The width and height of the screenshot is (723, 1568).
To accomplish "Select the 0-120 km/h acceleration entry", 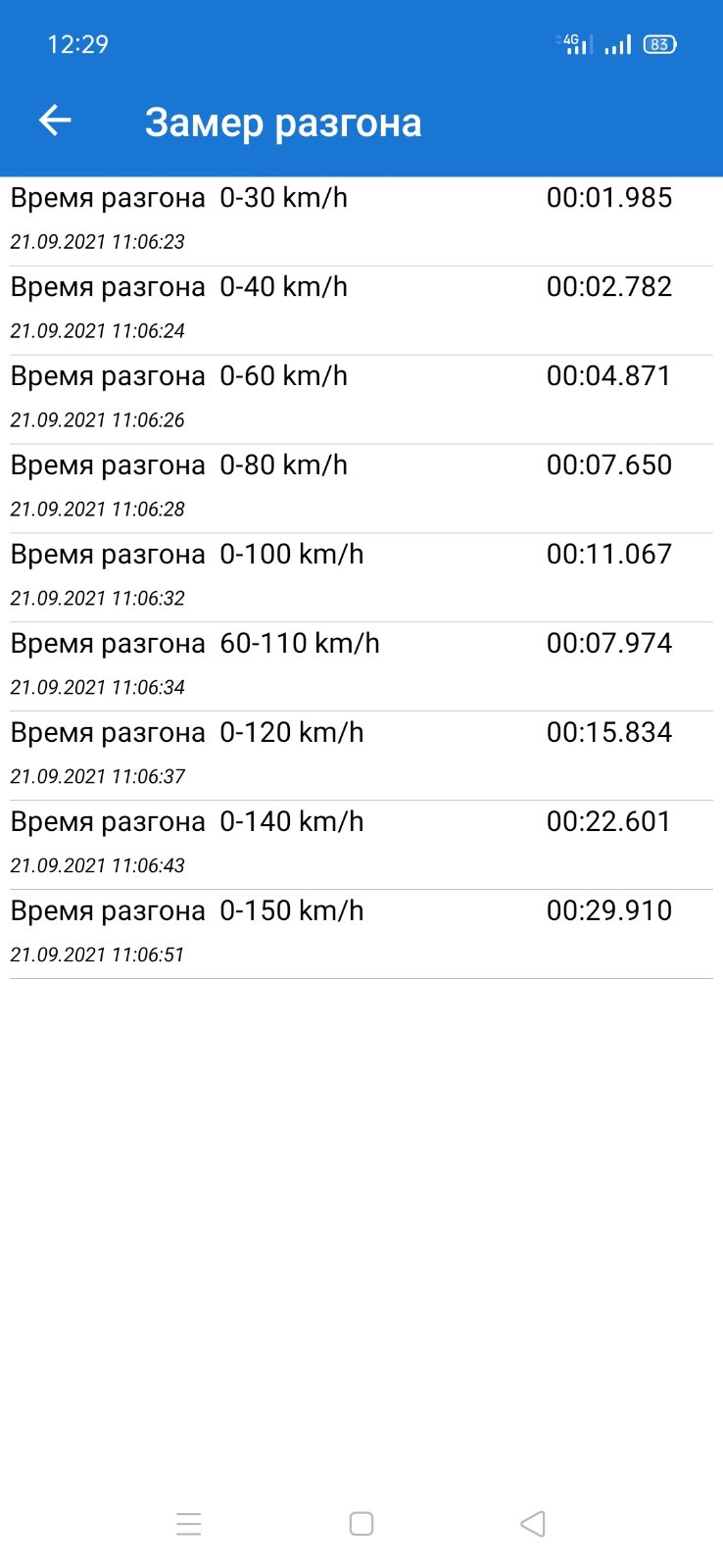I will point(361,757).
